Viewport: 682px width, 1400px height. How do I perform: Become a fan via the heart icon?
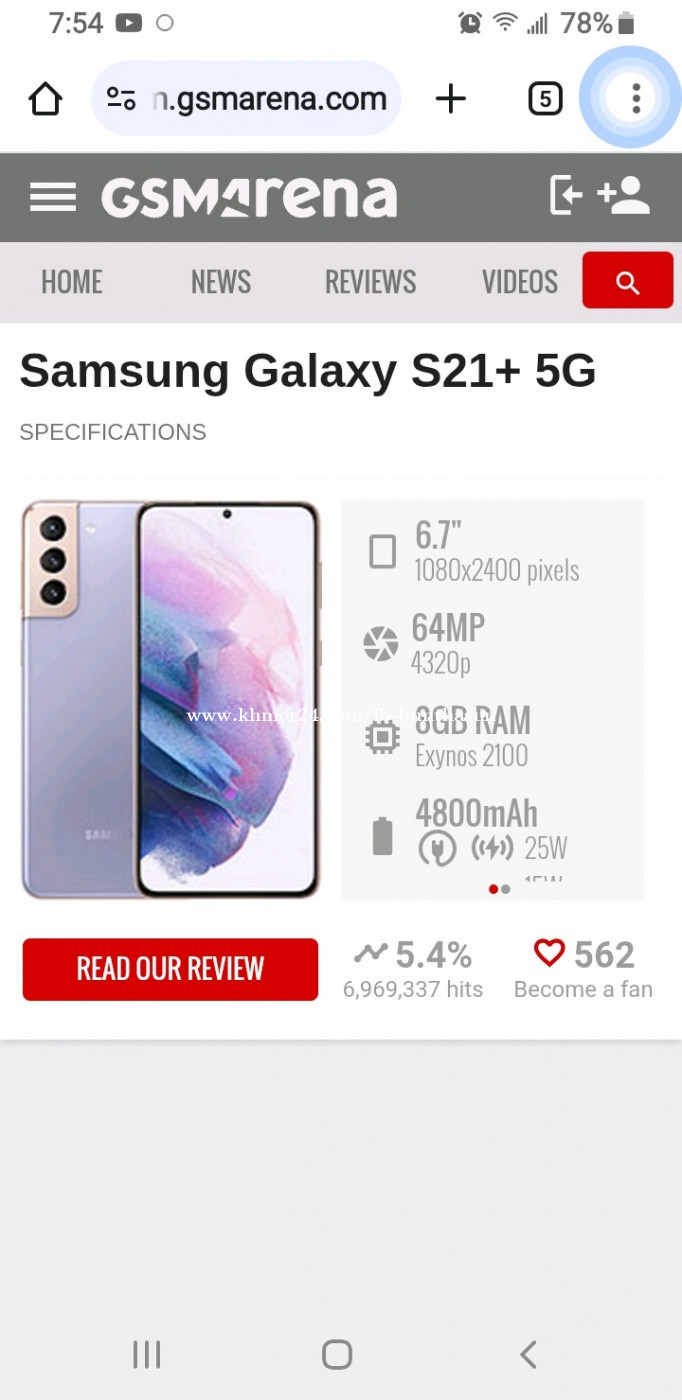(x=549, y=952)
